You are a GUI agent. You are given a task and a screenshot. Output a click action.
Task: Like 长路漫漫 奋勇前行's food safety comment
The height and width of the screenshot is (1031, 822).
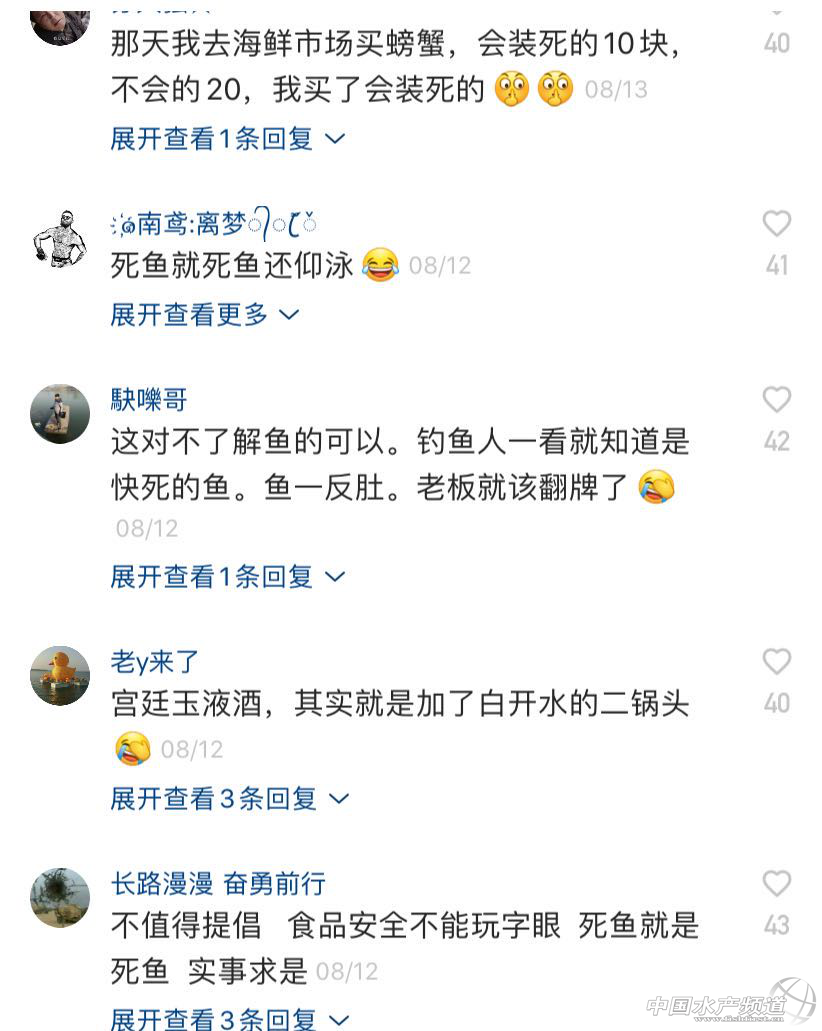[776, 884]
